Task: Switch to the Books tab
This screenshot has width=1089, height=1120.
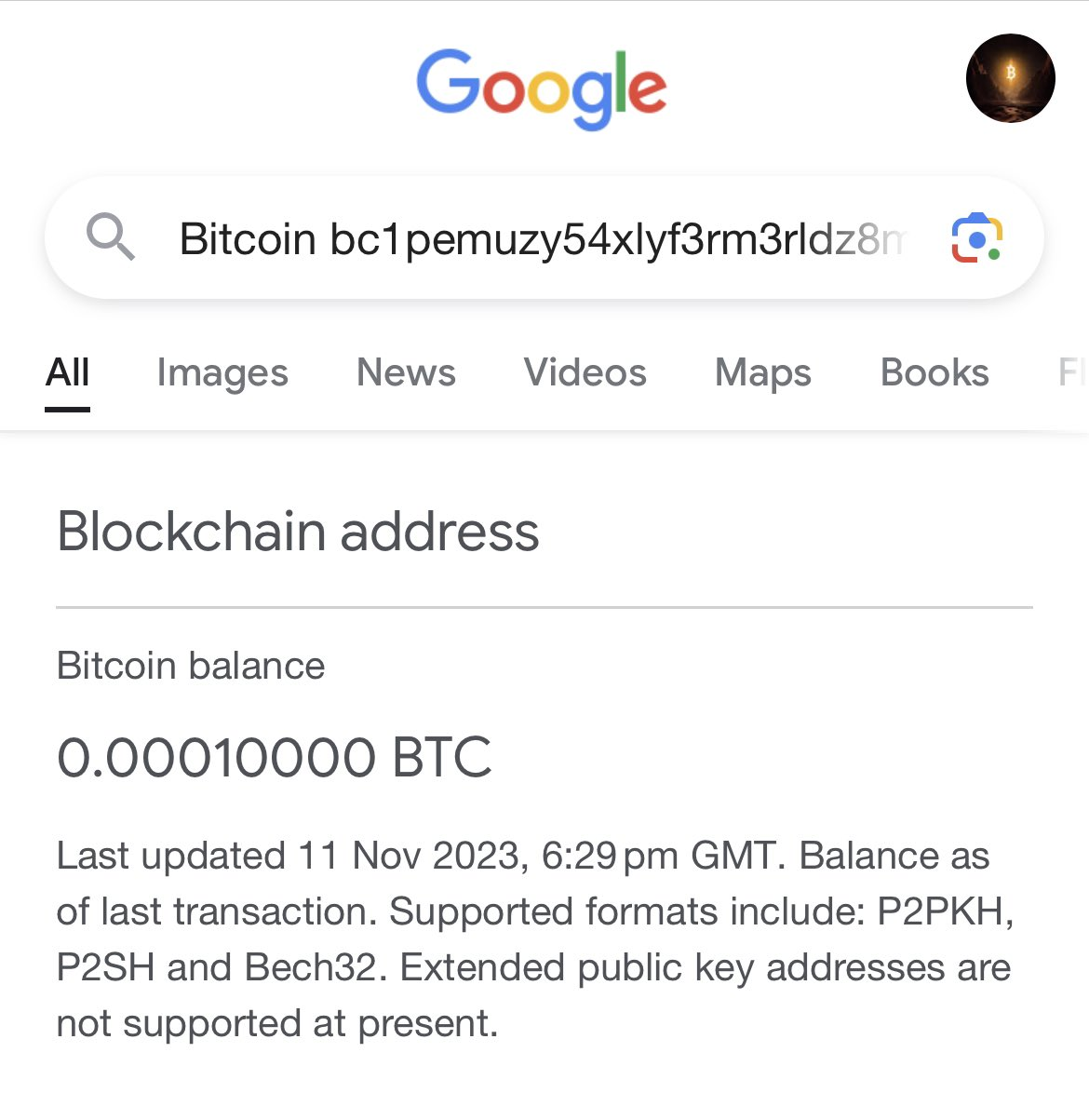Action: pos(934,372)
